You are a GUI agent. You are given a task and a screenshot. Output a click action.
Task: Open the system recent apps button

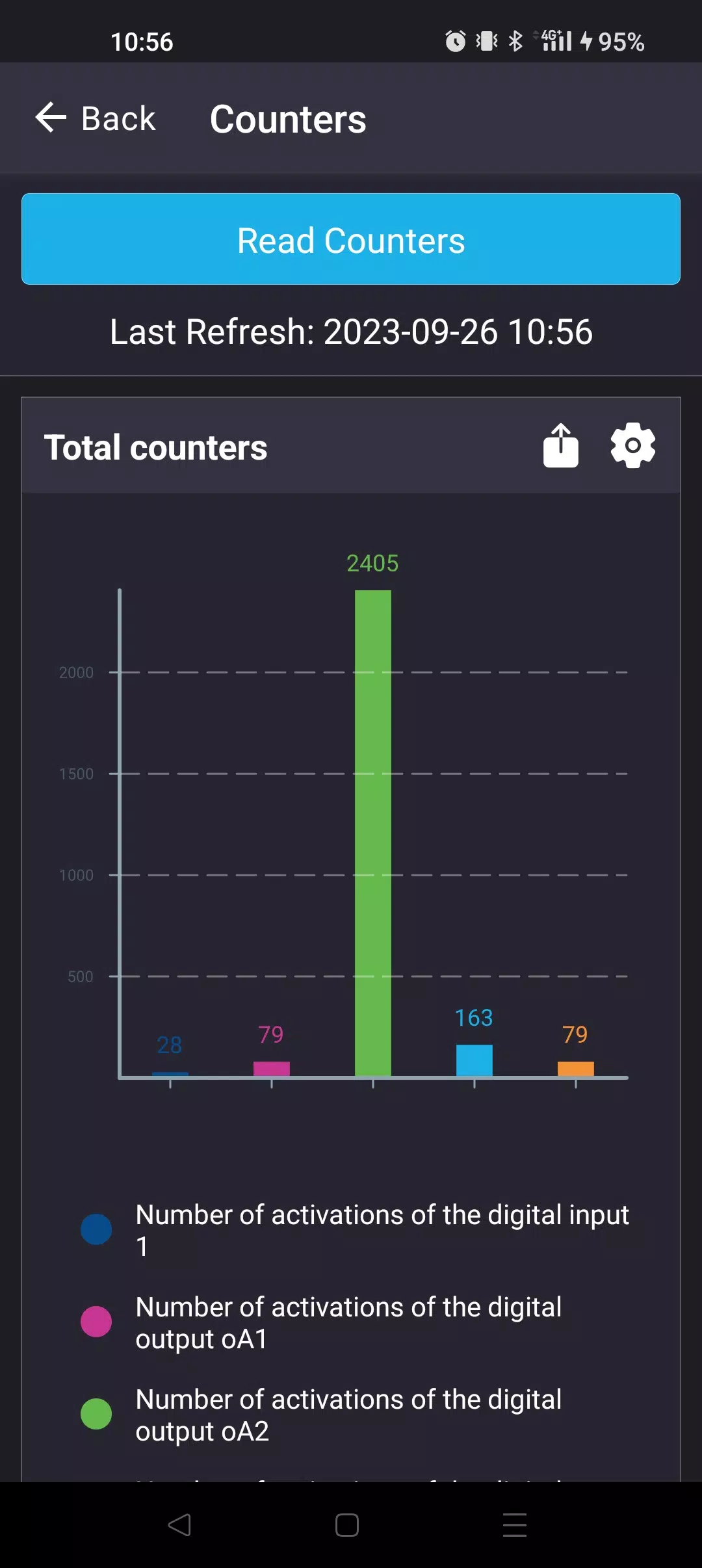[515, 1525]
